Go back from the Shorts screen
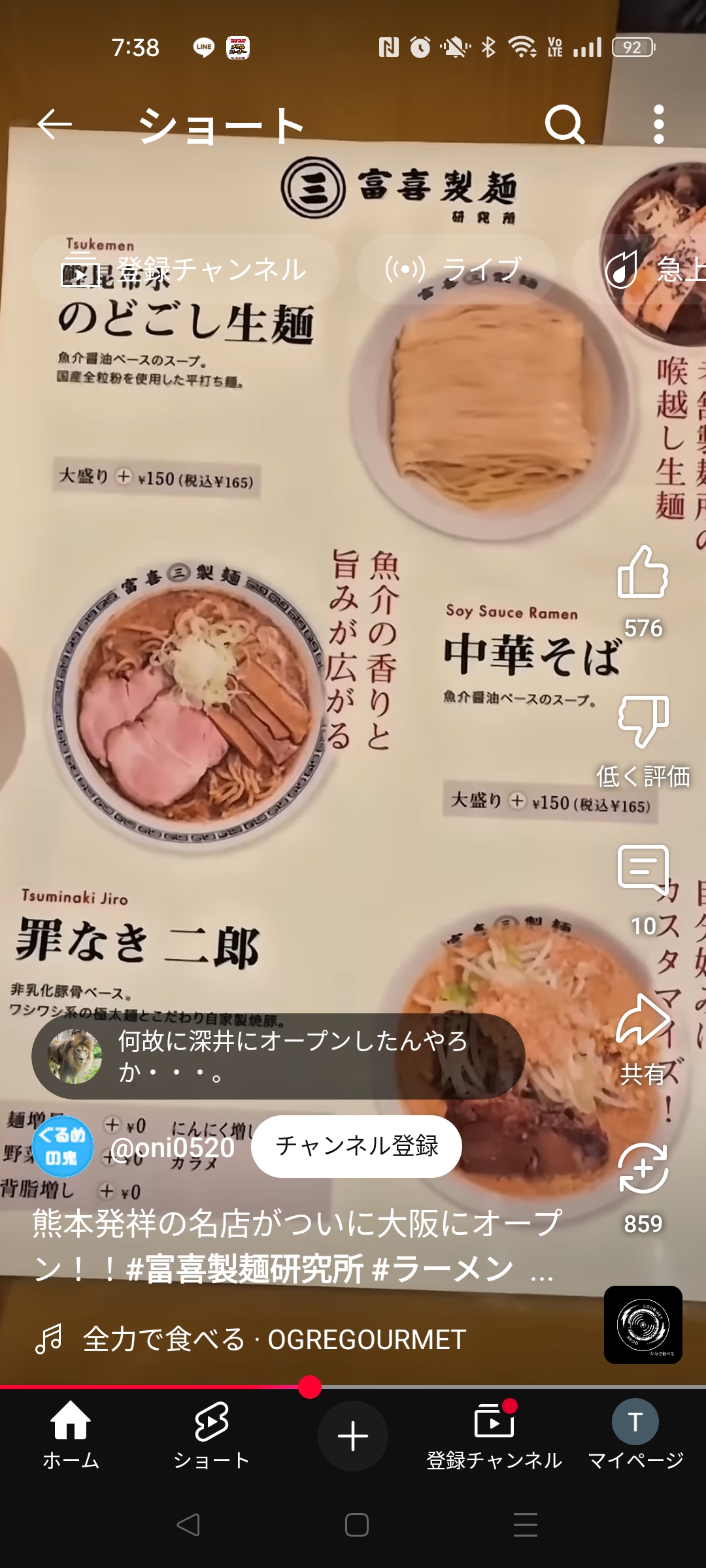The image size is (706, 1568). click(x=54, y=124)
